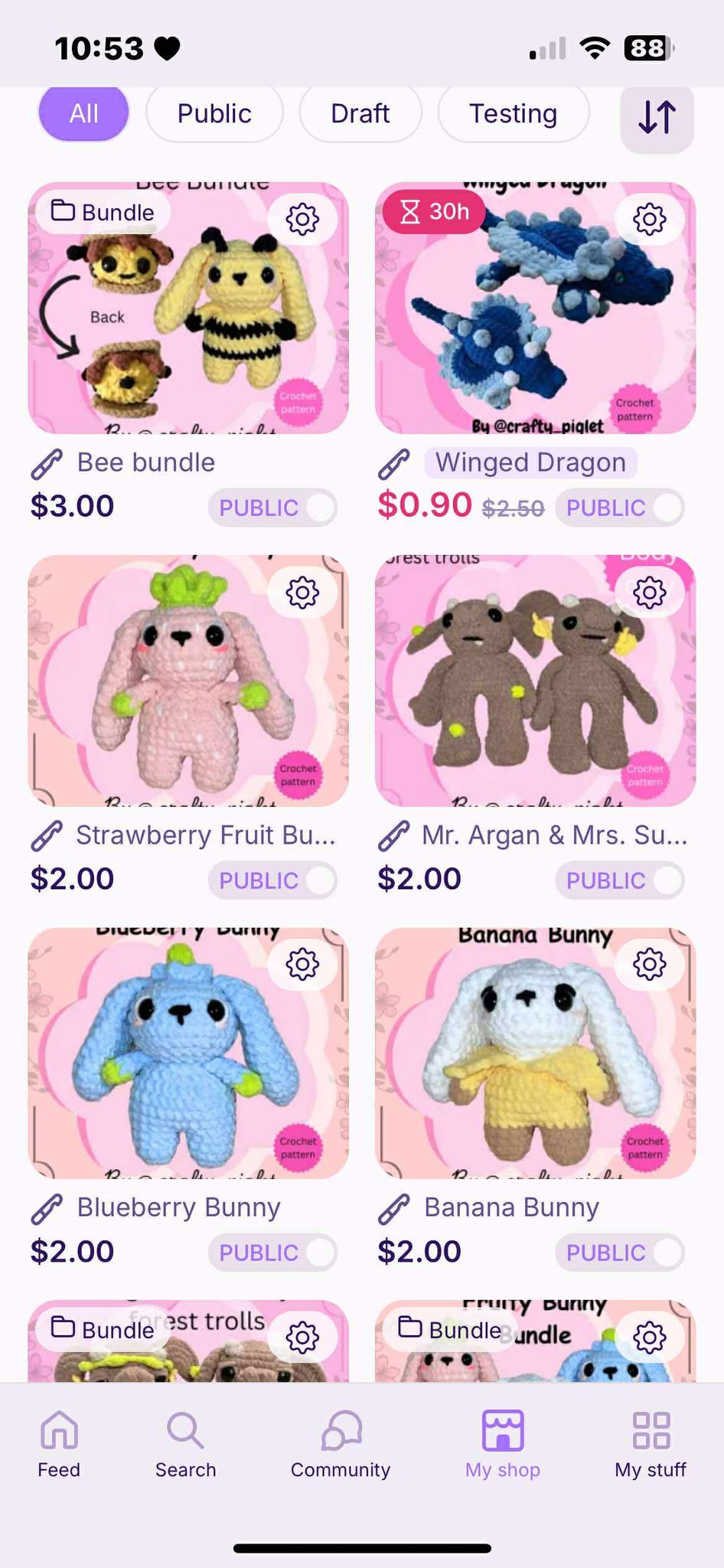Open Blueberry Bunny's settings gear
The image size is (724, 1568).
(x=302, y=965)
